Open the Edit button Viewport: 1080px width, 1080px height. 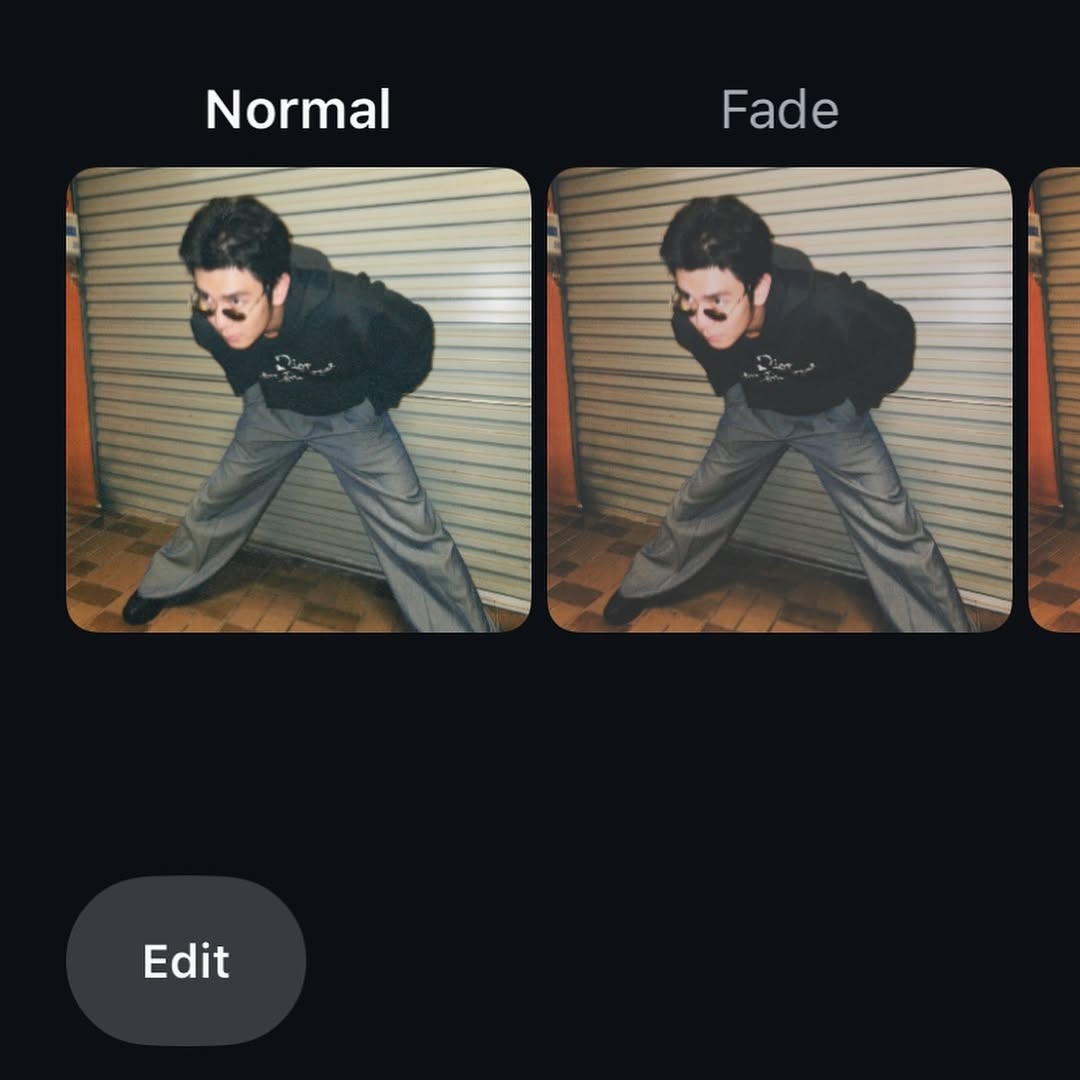click(x=186, y=961)
